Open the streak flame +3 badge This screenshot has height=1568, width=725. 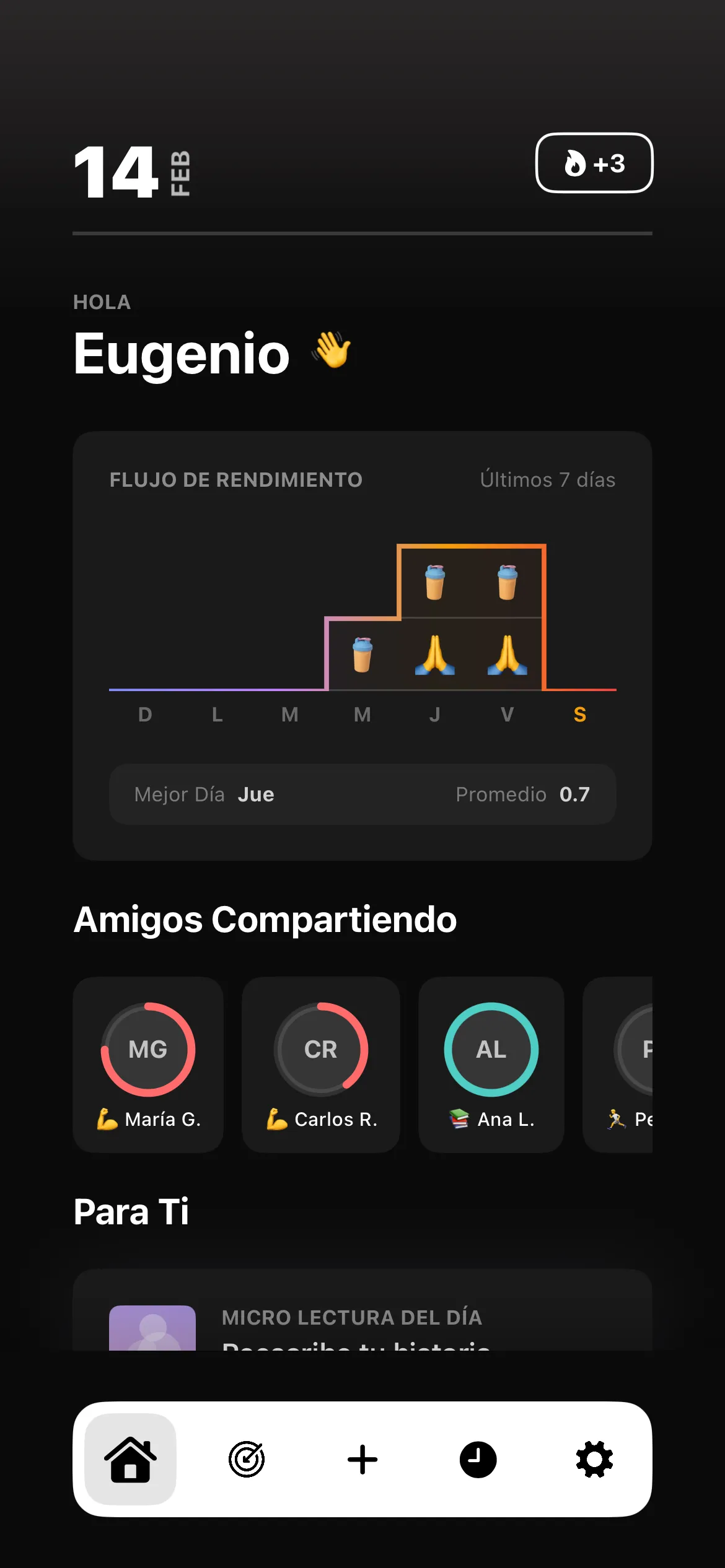tap(594, 163)
